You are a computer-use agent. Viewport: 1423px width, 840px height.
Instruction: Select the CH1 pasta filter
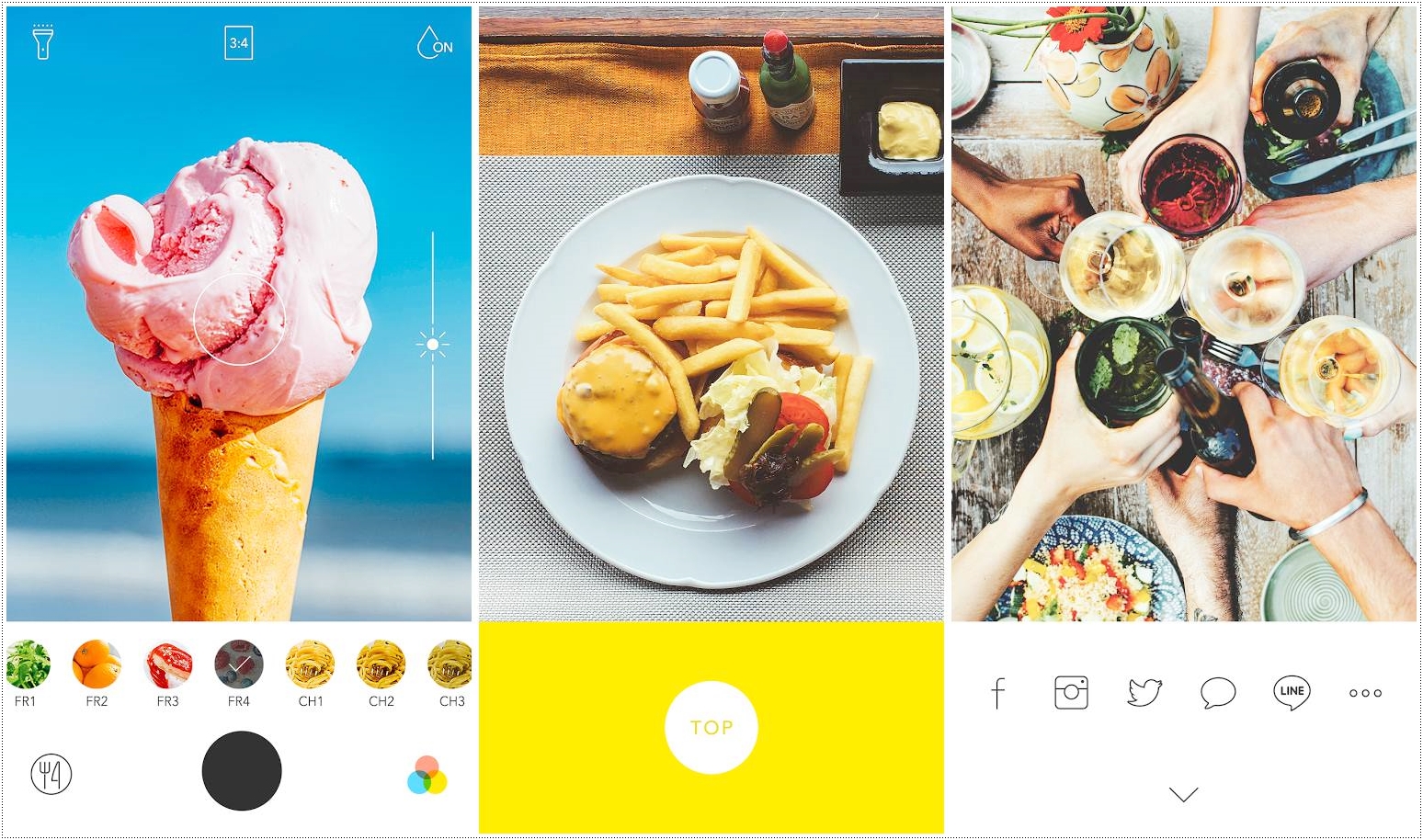(x=310, y=664)
